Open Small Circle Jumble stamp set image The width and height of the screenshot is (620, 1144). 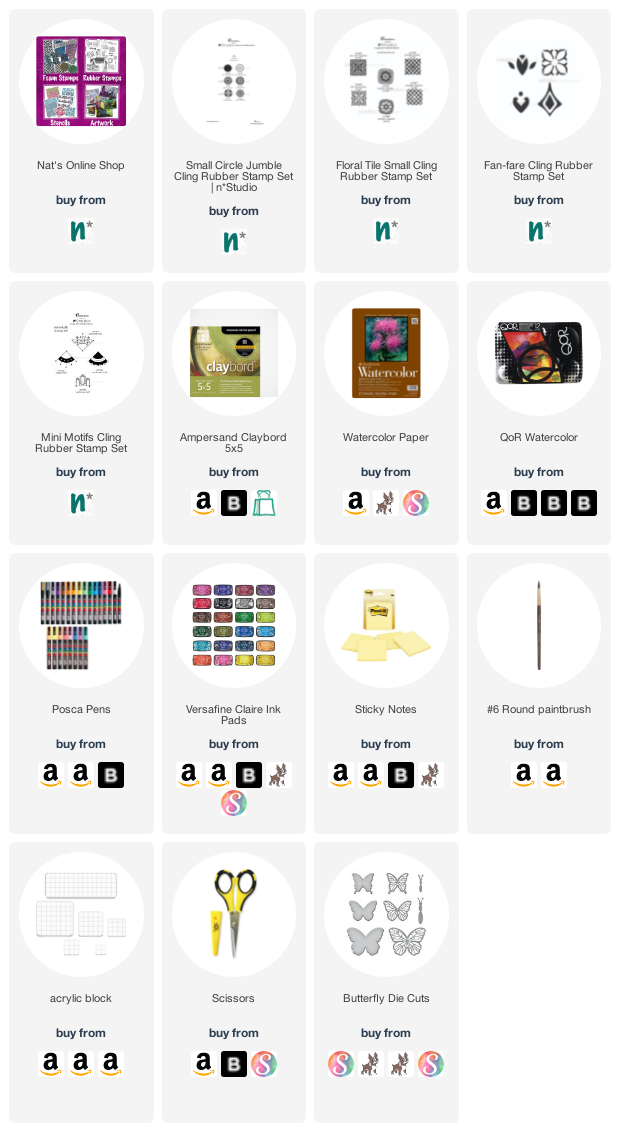(x=233, y=81)
